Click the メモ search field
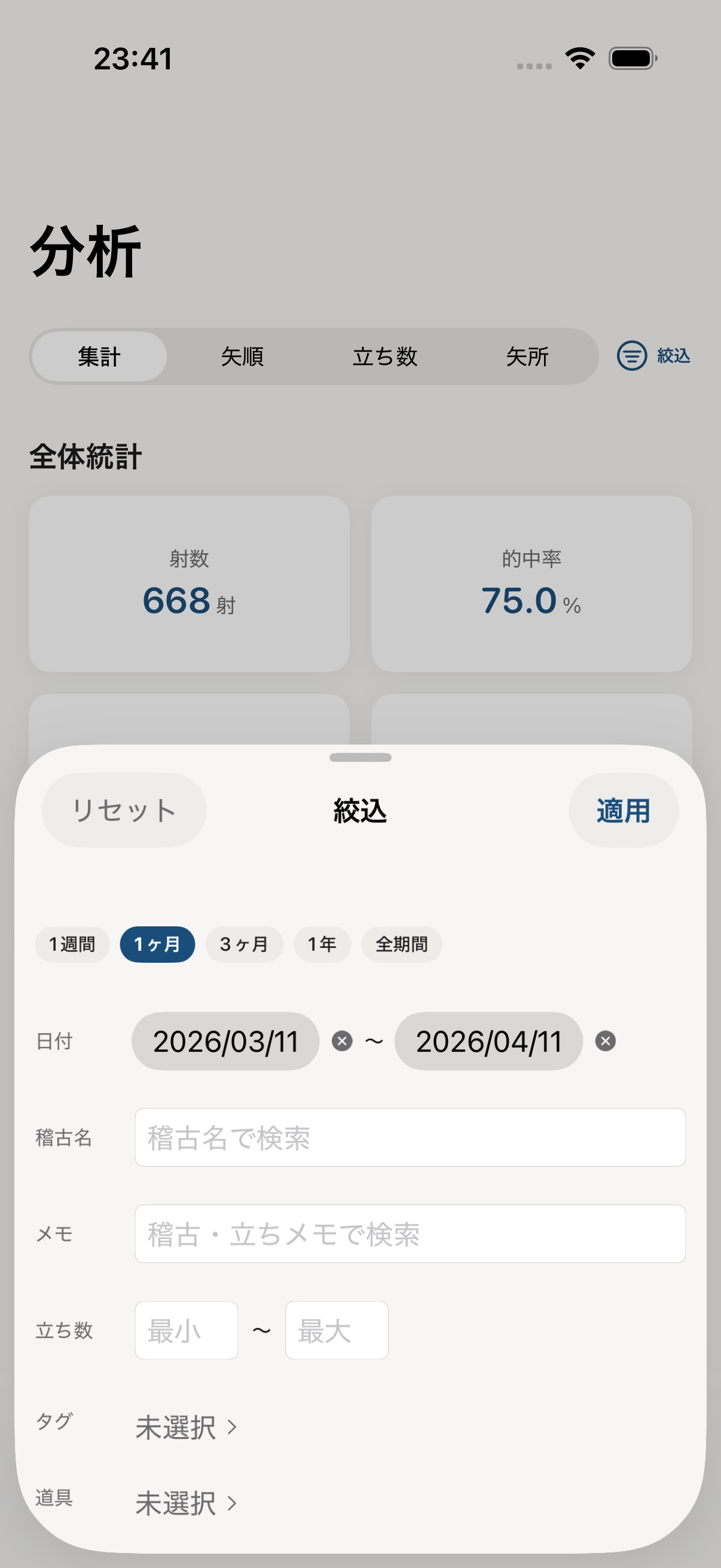Screen dimensions: 721x1568 pos(411,1233)
